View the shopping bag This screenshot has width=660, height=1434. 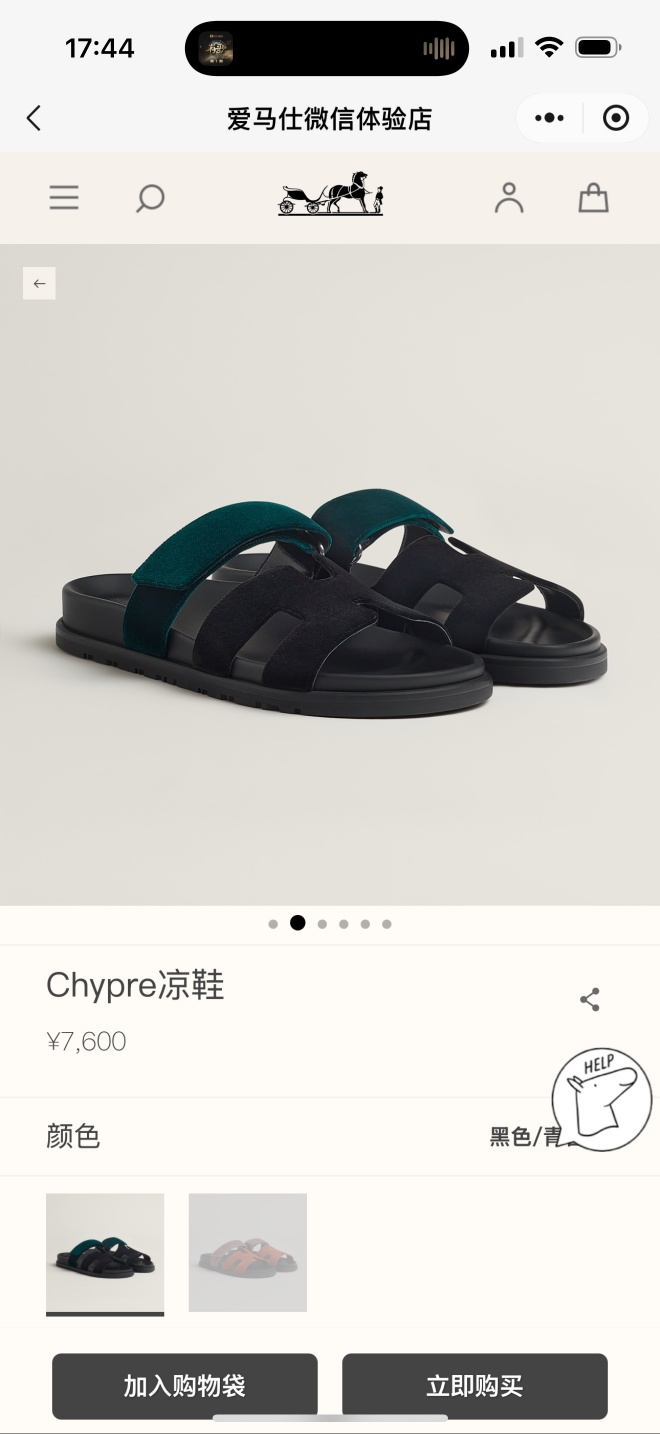pyautogui.click(x=593, y=198)
